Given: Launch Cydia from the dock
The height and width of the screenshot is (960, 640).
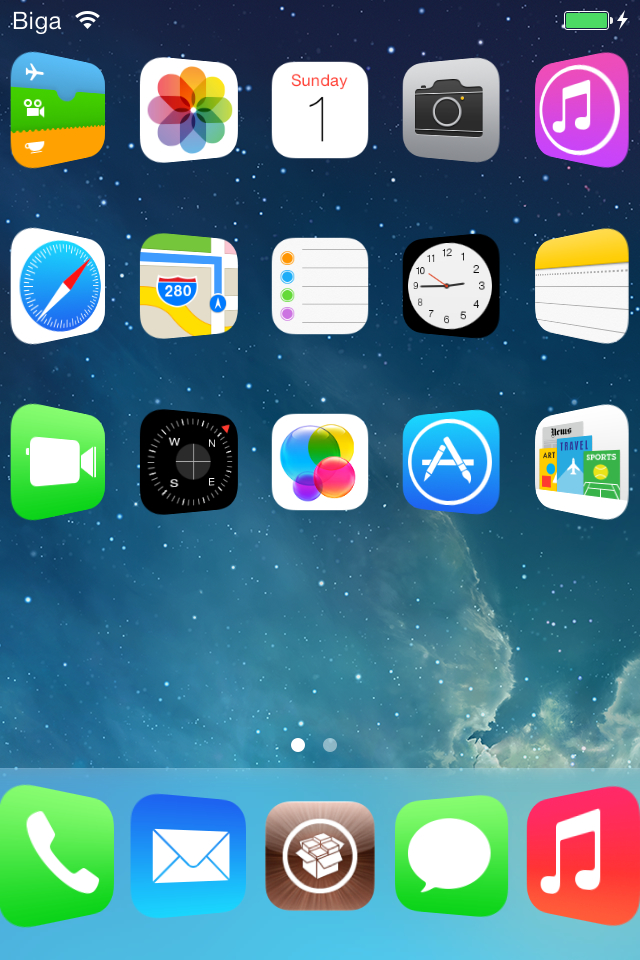Looking at the screenshot, I should tap(320, 856).
